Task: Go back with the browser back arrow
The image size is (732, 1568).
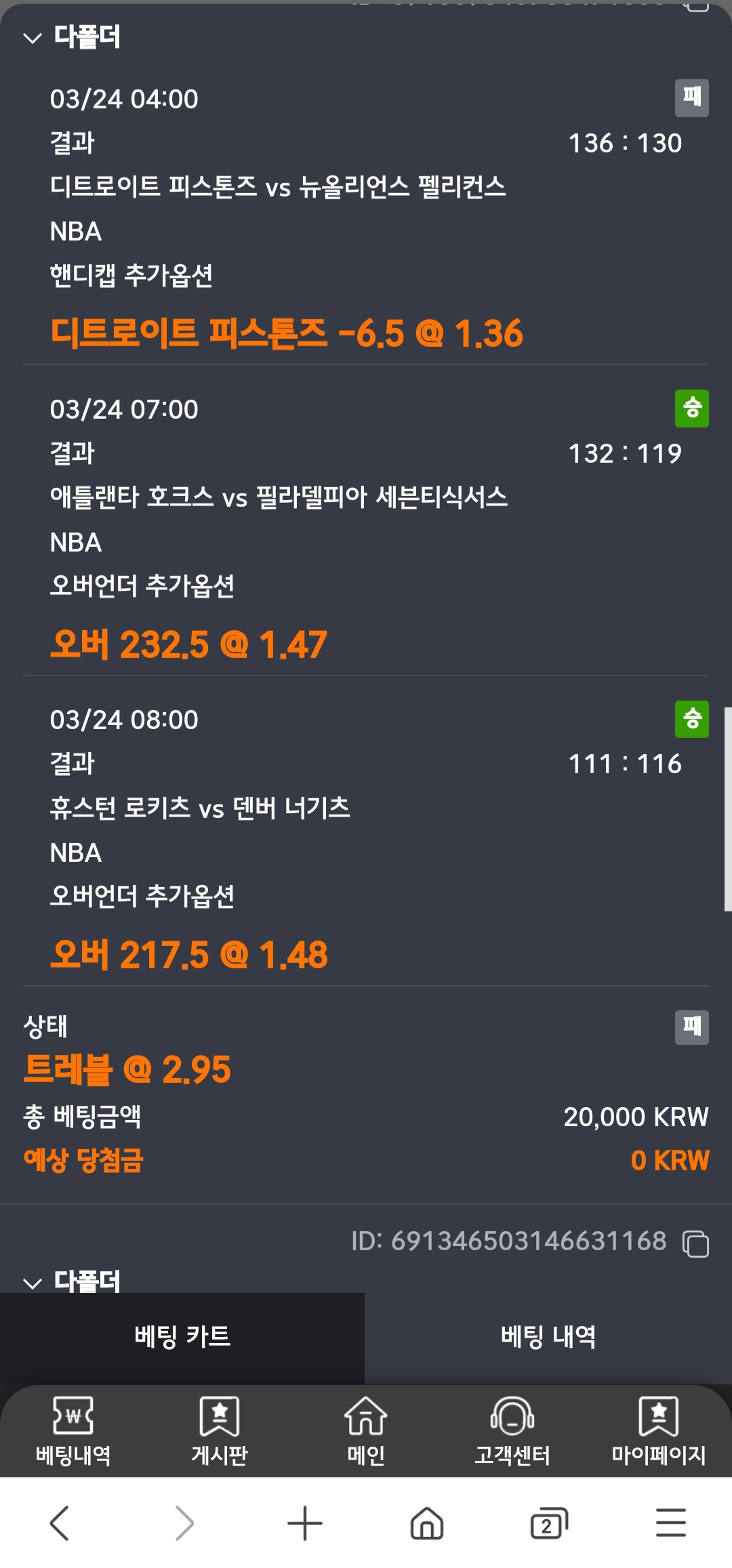Action: [x=60, y=1523]
